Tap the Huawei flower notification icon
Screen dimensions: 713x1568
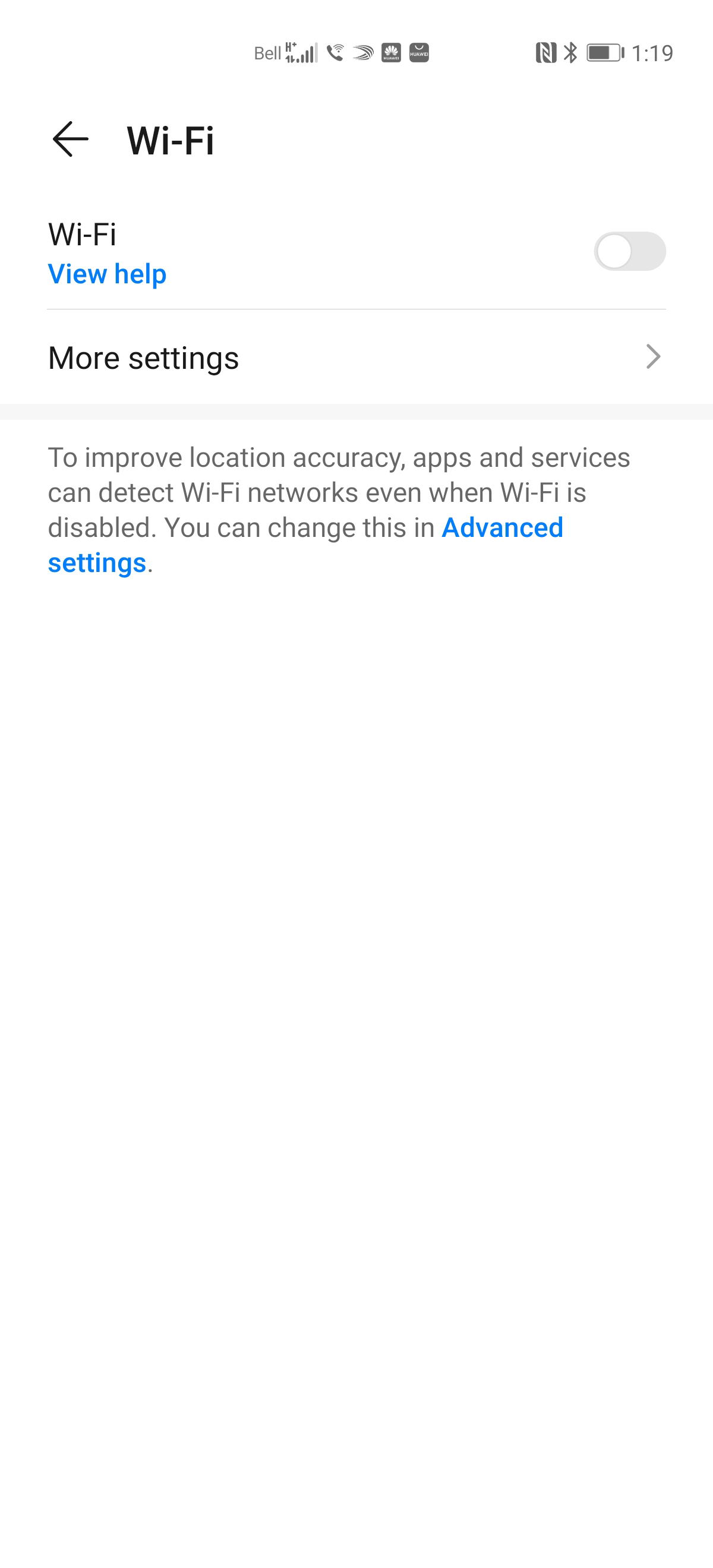click(392, 52)
